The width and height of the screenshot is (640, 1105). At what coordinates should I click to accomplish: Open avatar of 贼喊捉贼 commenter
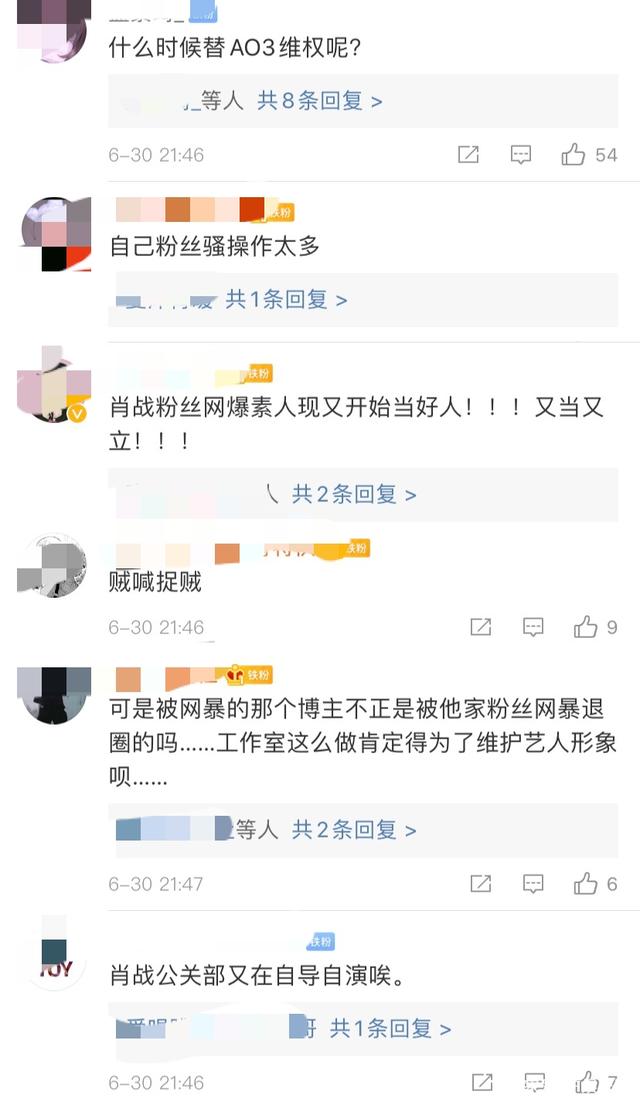click(x=54, y=567)
